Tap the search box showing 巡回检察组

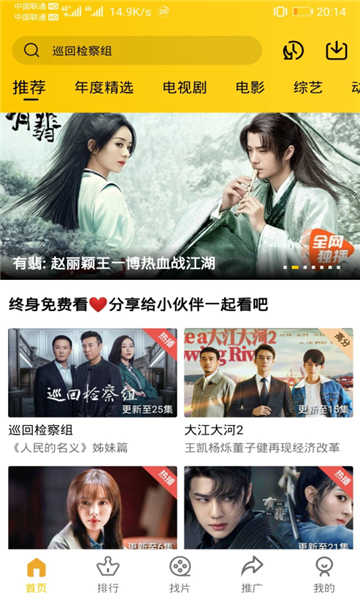pyautogui.click(x=137, y=50)
